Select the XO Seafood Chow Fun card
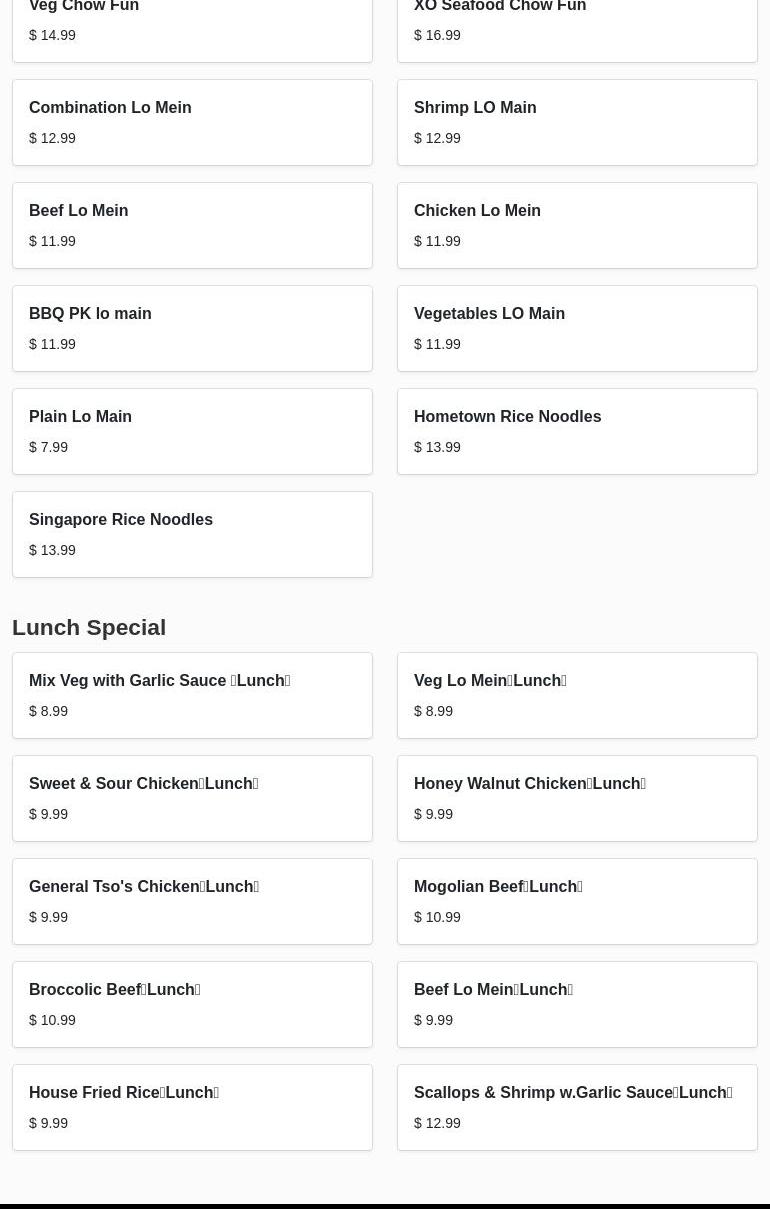The image size is (770, 1209). [x=577, y=25]
